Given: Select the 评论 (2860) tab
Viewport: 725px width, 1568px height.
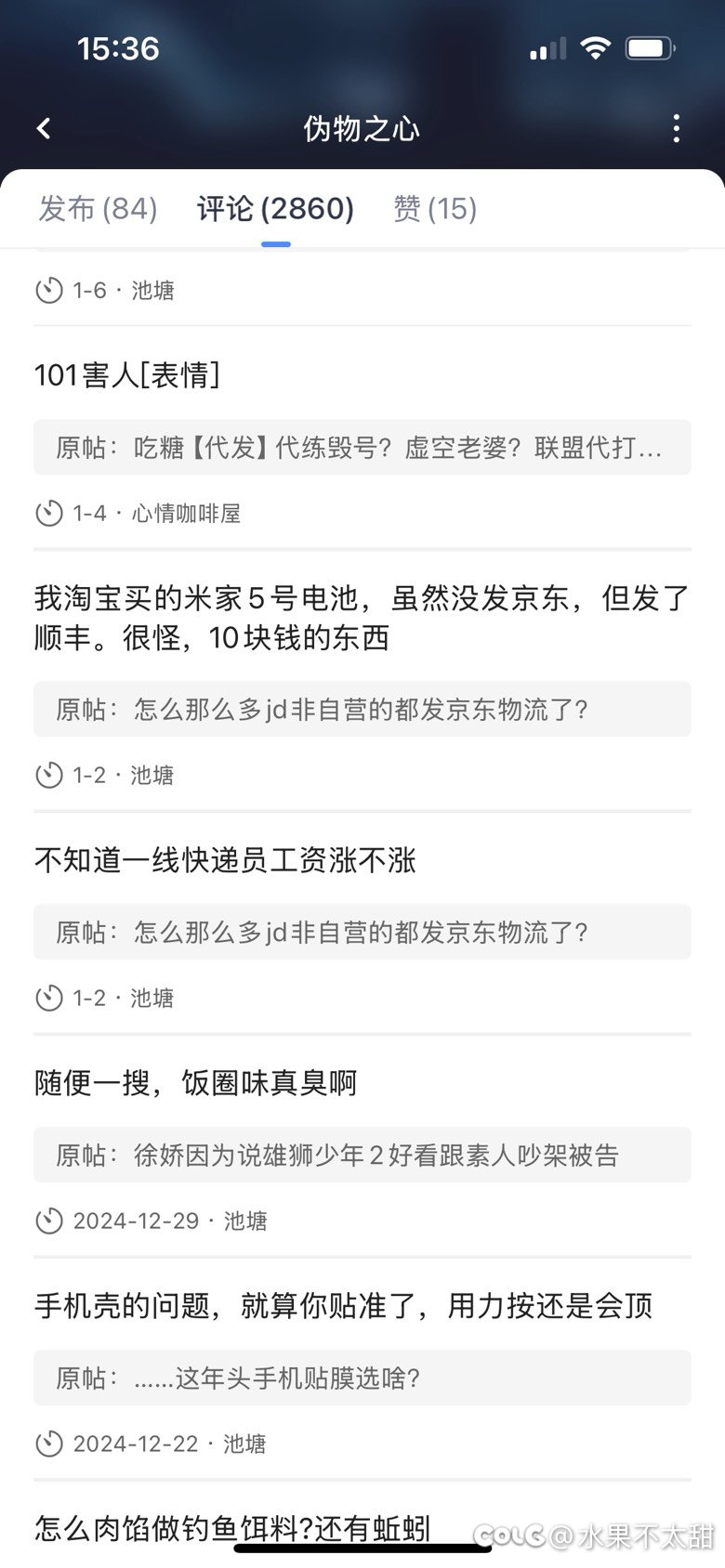Looking at the screenshot, I should pos(275,208).
